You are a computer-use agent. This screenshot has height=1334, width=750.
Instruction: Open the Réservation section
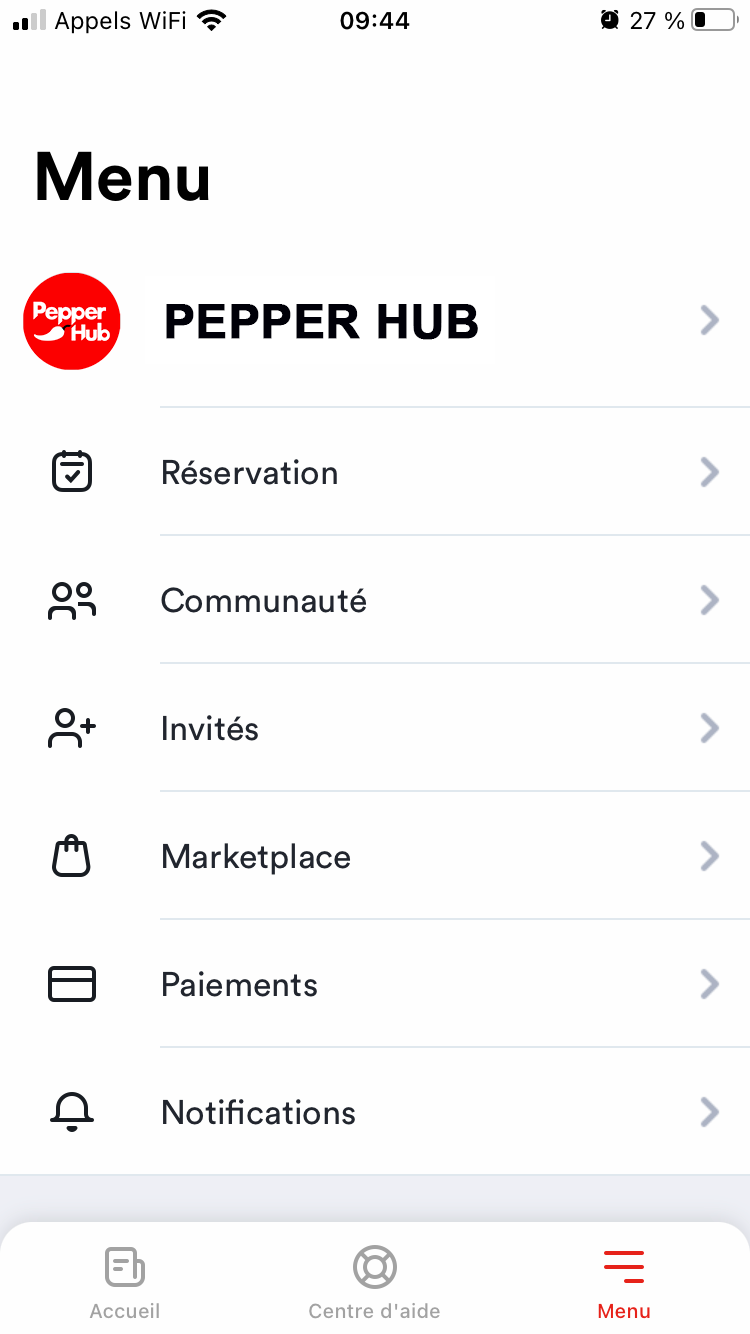coord(375,472)
